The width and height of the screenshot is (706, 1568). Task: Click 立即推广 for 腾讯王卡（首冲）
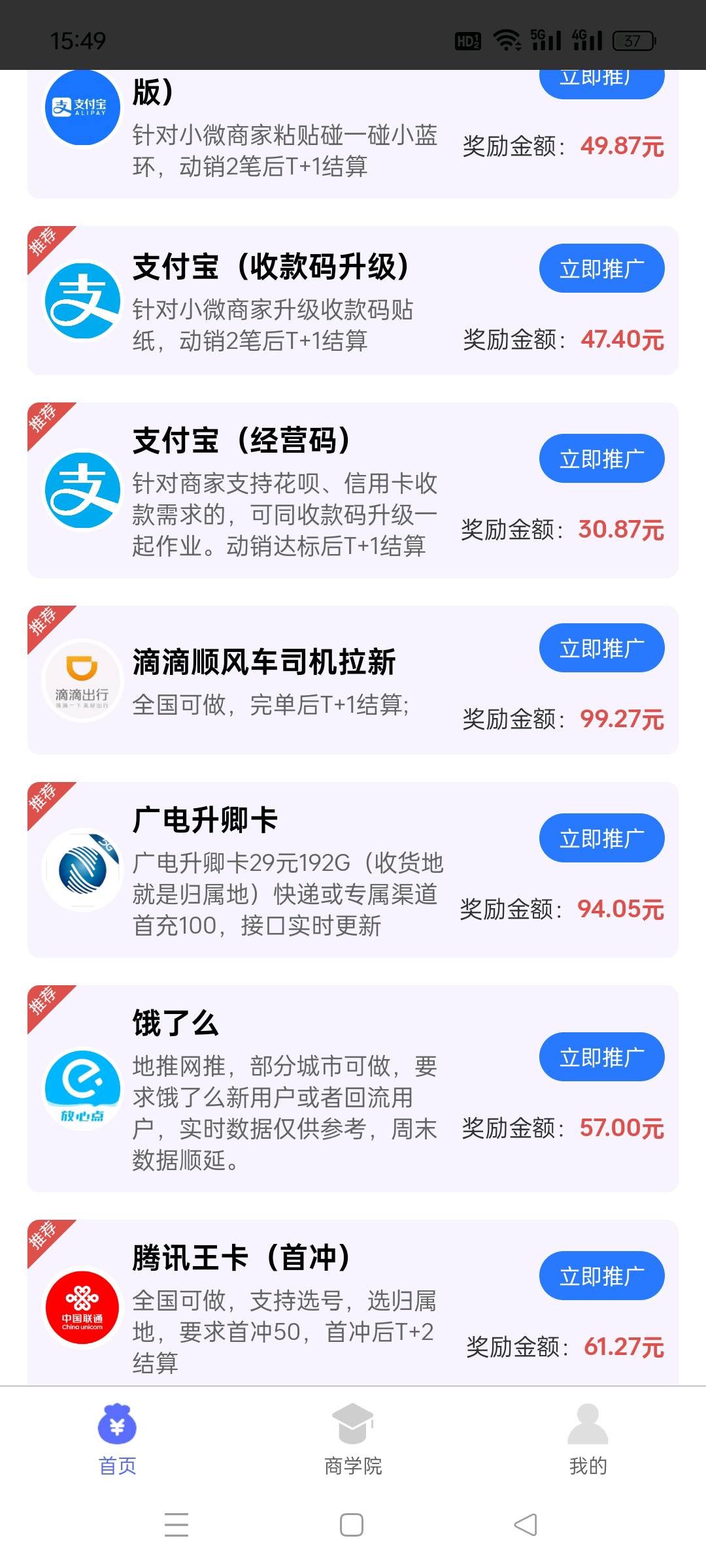(601, 1275)
